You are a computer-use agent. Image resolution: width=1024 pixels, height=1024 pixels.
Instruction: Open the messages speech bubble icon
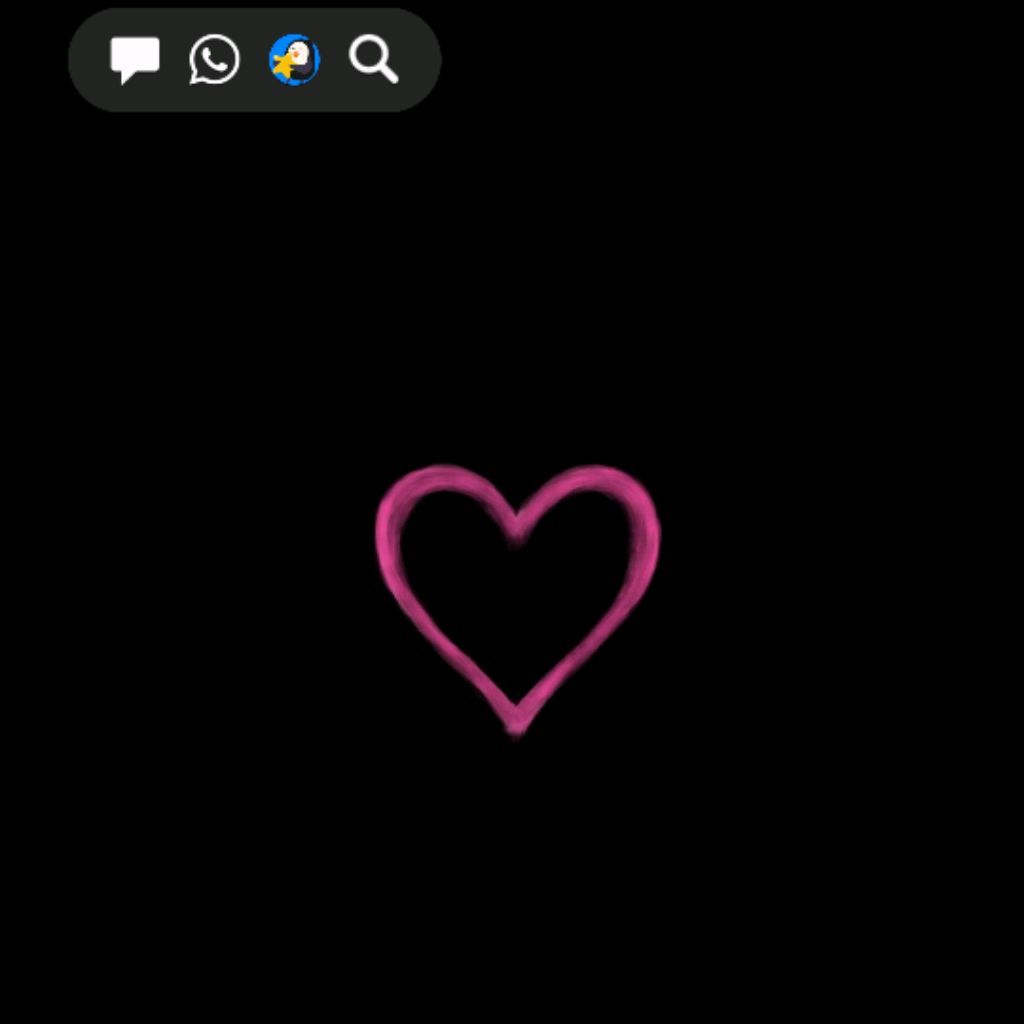coord(134,60)
